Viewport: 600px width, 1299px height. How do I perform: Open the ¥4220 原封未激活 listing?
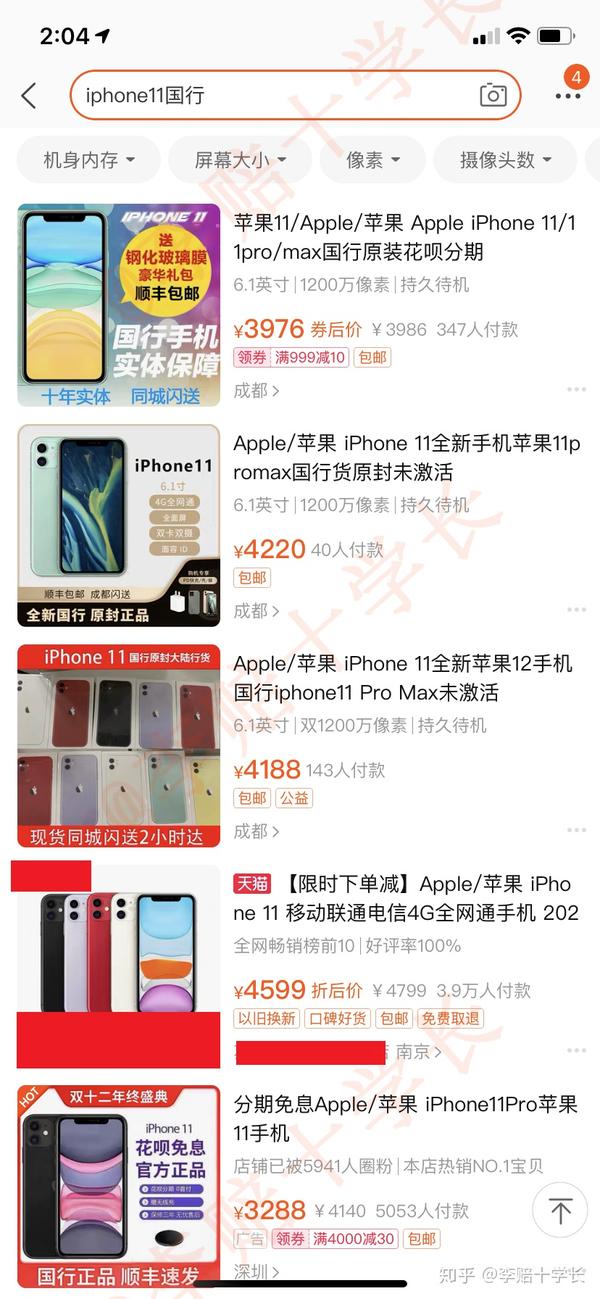400,458
